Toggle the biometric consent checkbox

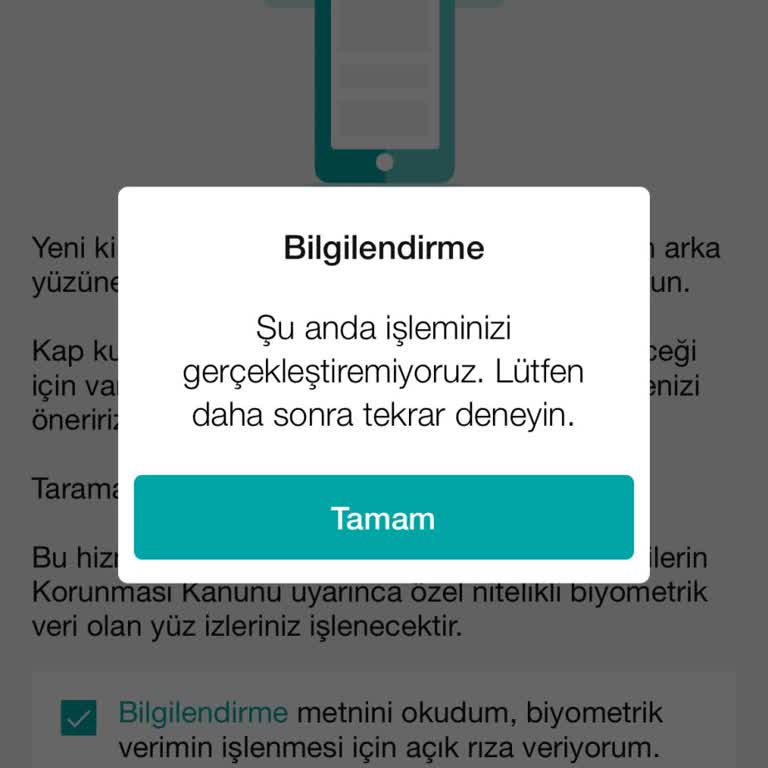79,717
